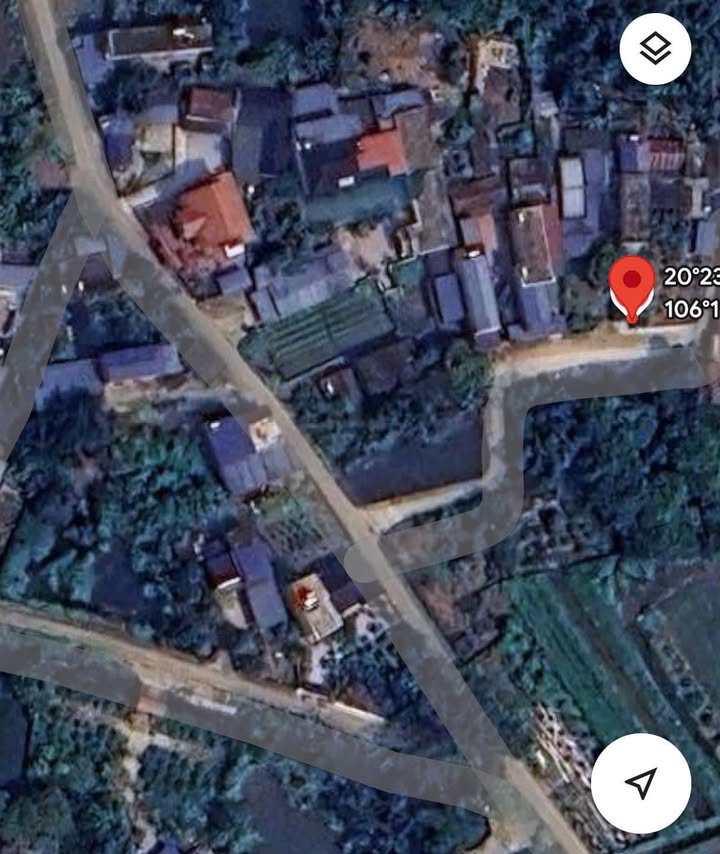Tap the my location arrow button

[x=641, y=783]
